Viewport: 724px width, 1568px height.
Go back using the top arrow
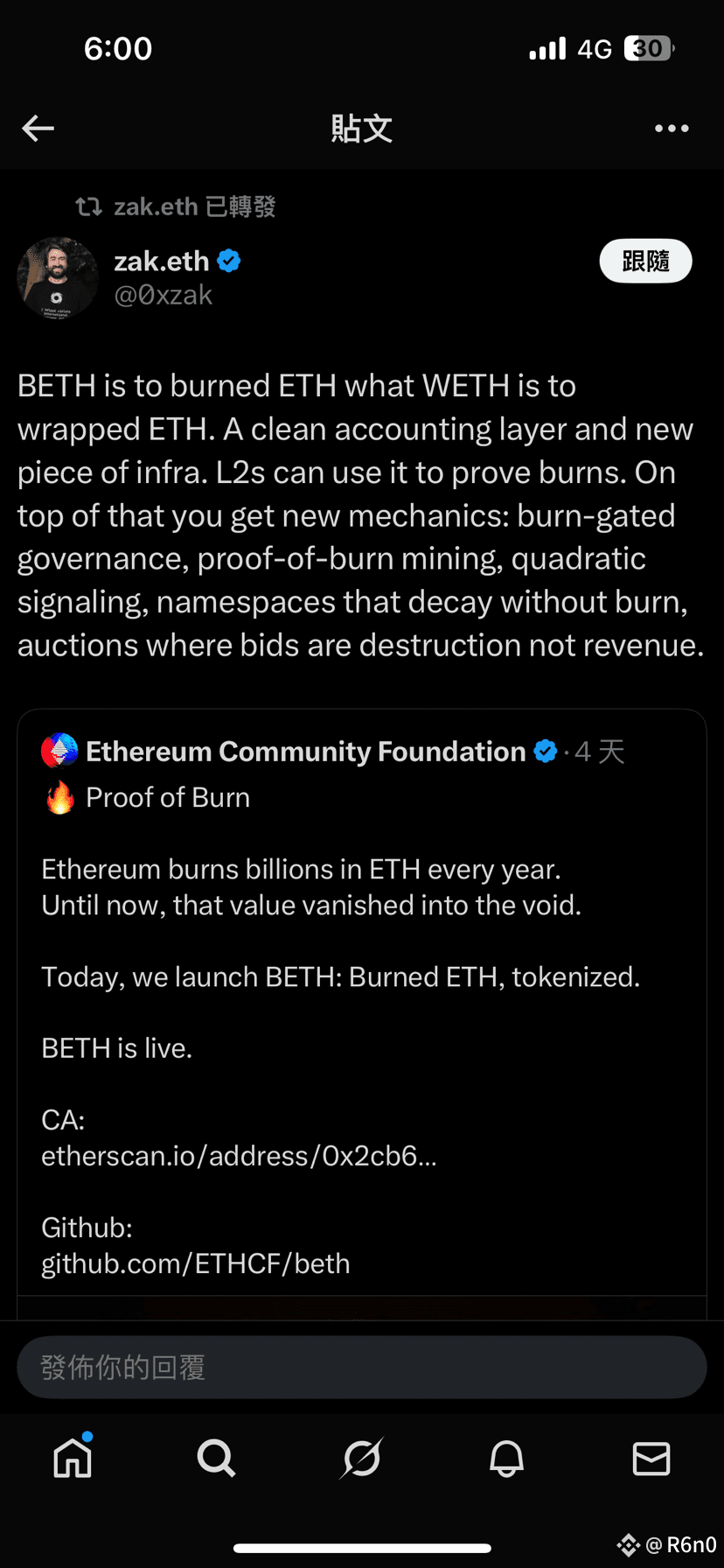(x=38, y=129)
